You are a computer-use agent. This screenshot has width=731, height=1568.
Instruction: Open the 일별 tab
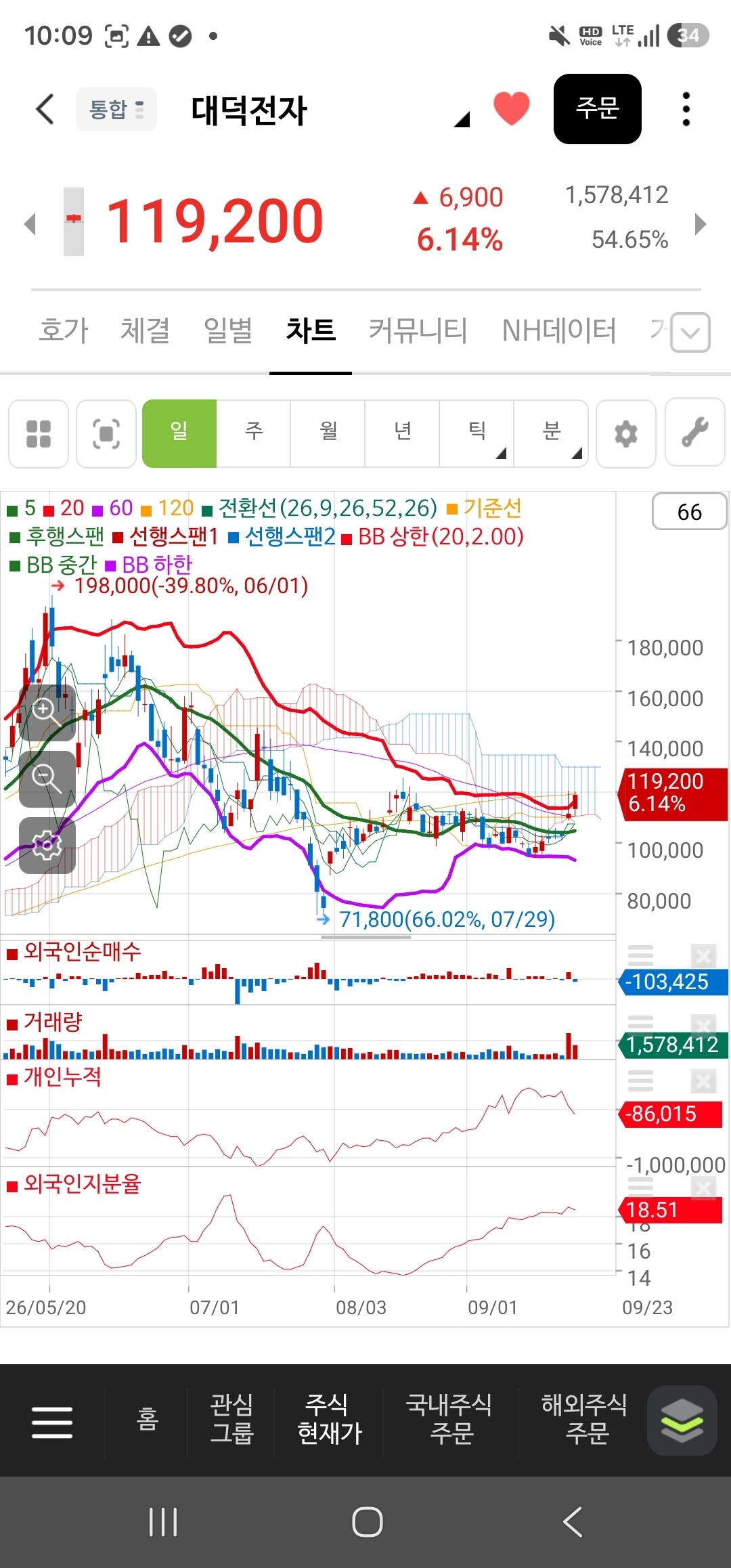tap(228, 331)
